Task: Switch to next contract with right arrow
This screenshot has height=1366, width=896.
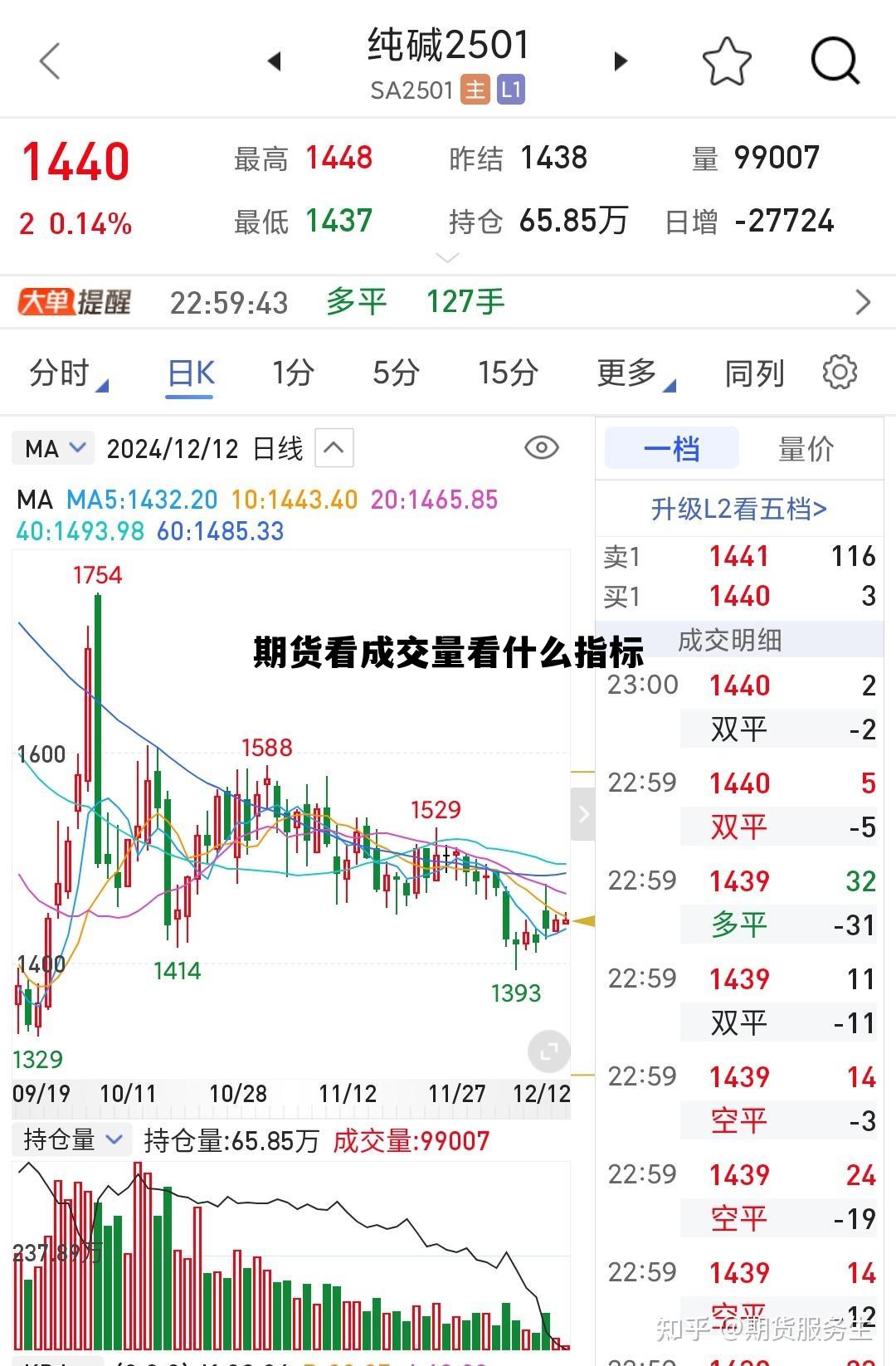Action: point(620,61)
